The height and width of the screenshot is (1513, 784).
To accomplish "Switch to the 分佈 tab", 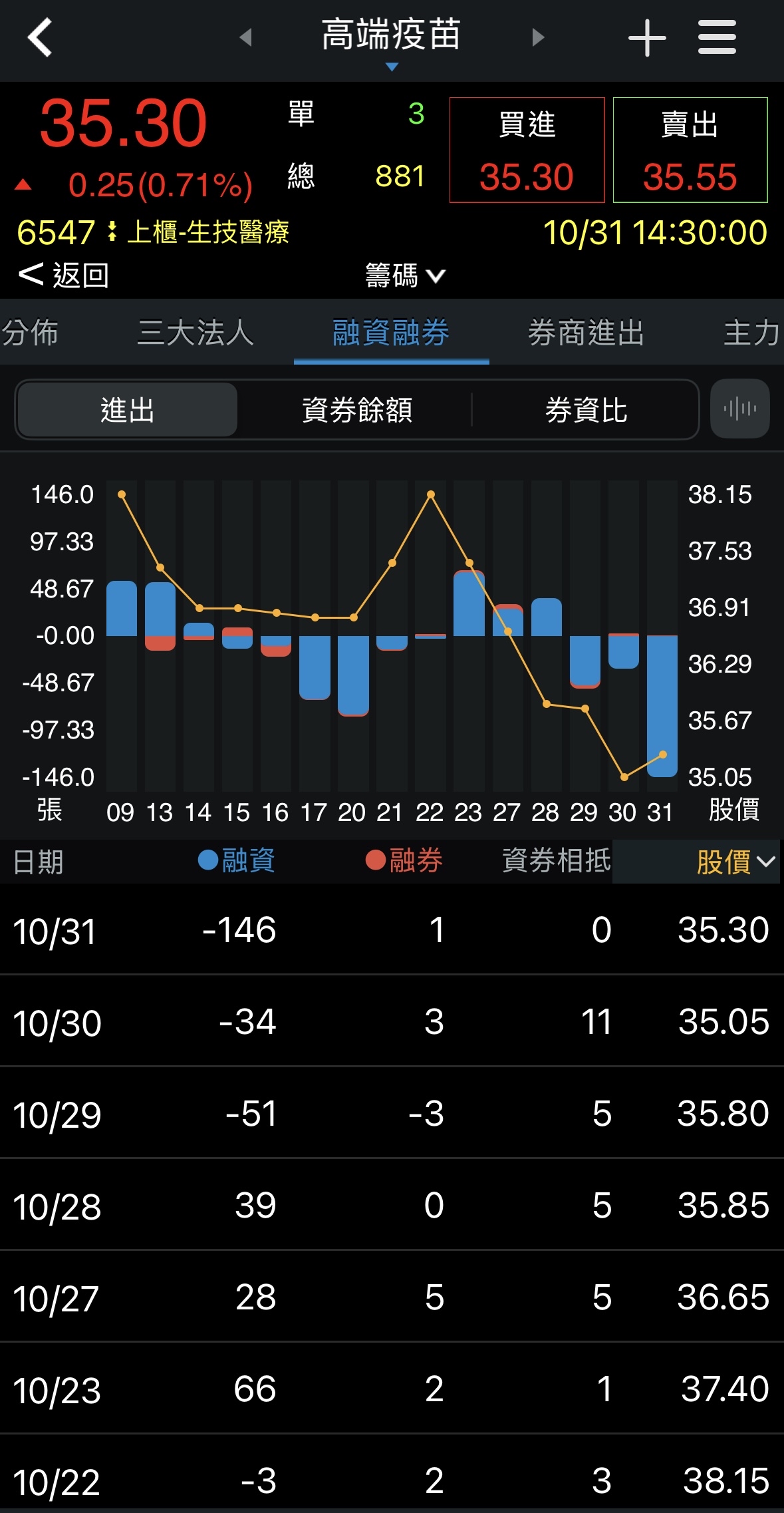I will click(31, 333).
